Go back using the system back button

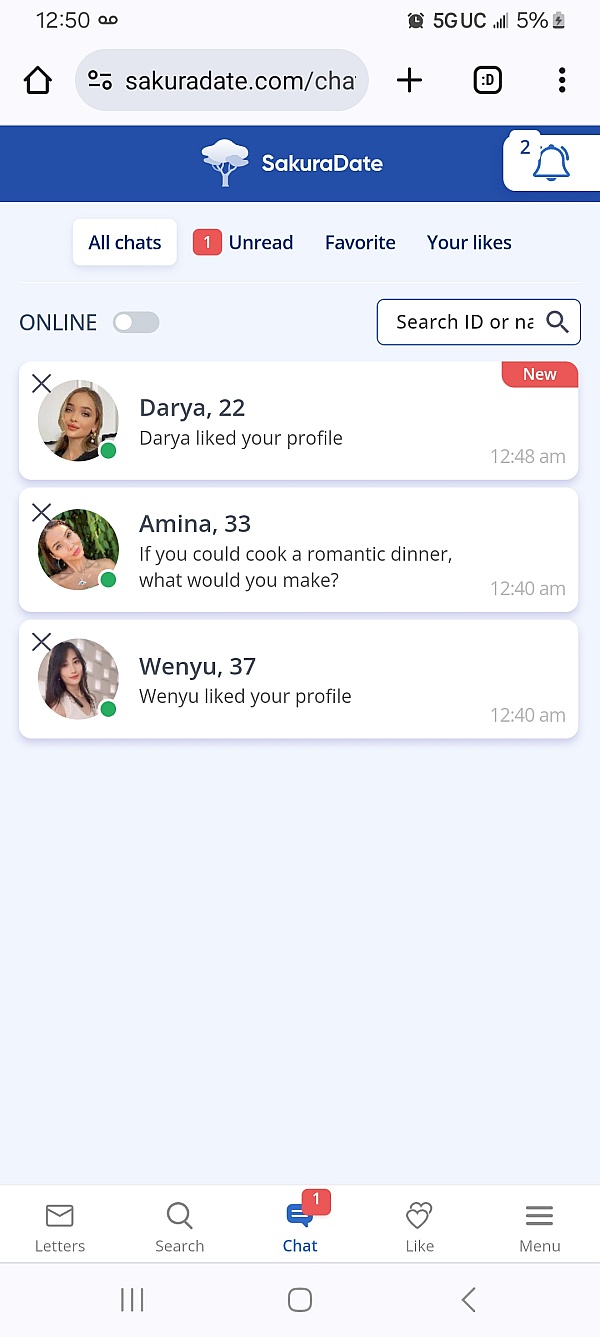[x=468, y=1299]
